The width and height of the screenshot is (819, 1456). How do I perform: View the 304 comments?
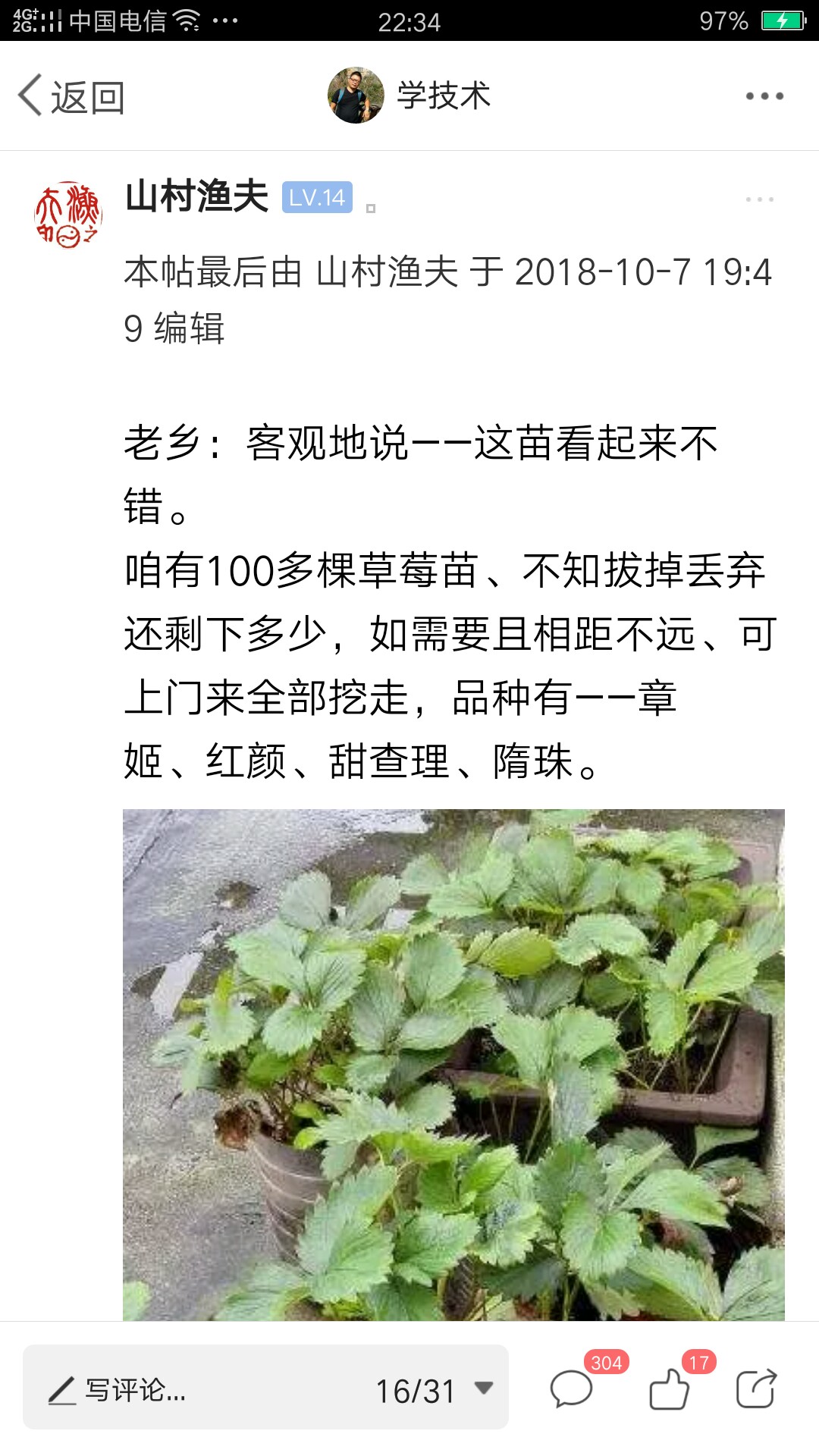pyautogui.click(x=572, y=1389)
